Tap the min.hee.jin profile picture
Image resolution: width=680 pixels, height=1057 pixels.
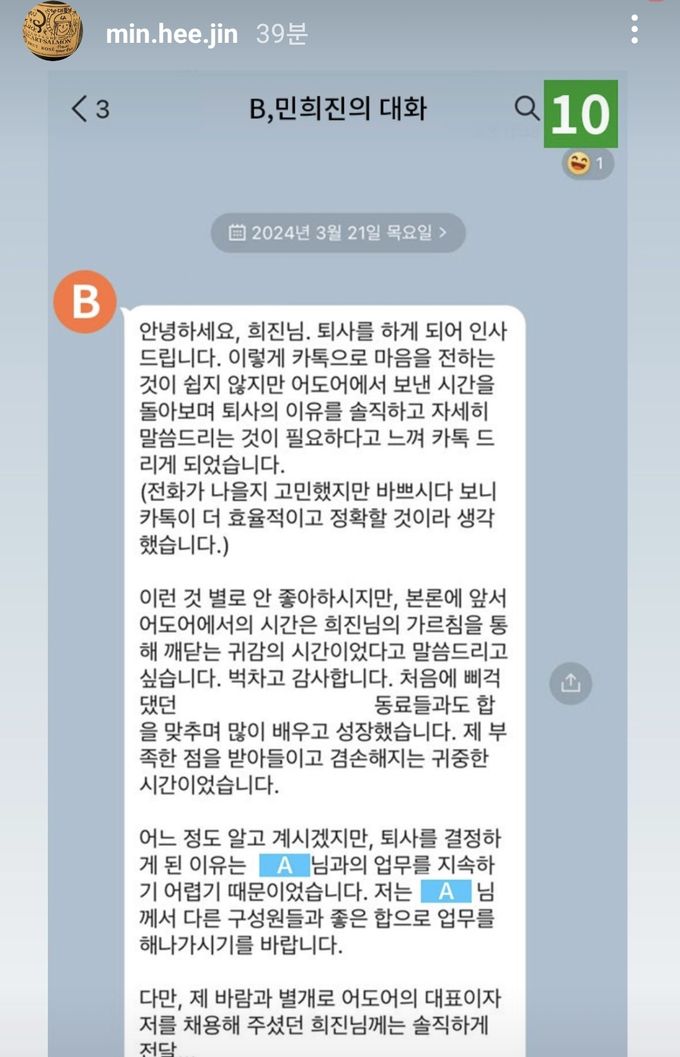[x=52, y=31]
